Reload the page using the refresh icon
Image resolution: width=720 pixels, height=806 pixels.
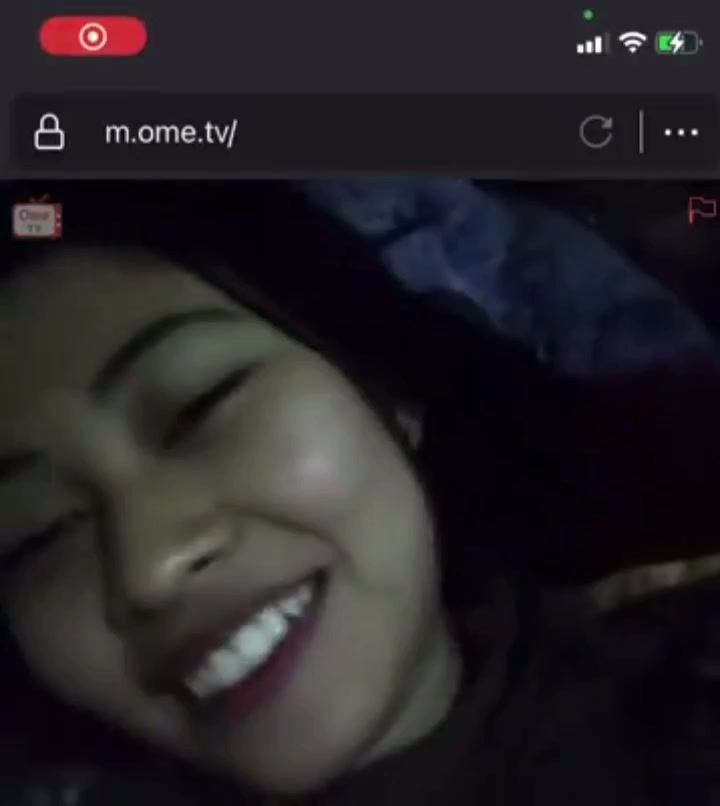596,132
